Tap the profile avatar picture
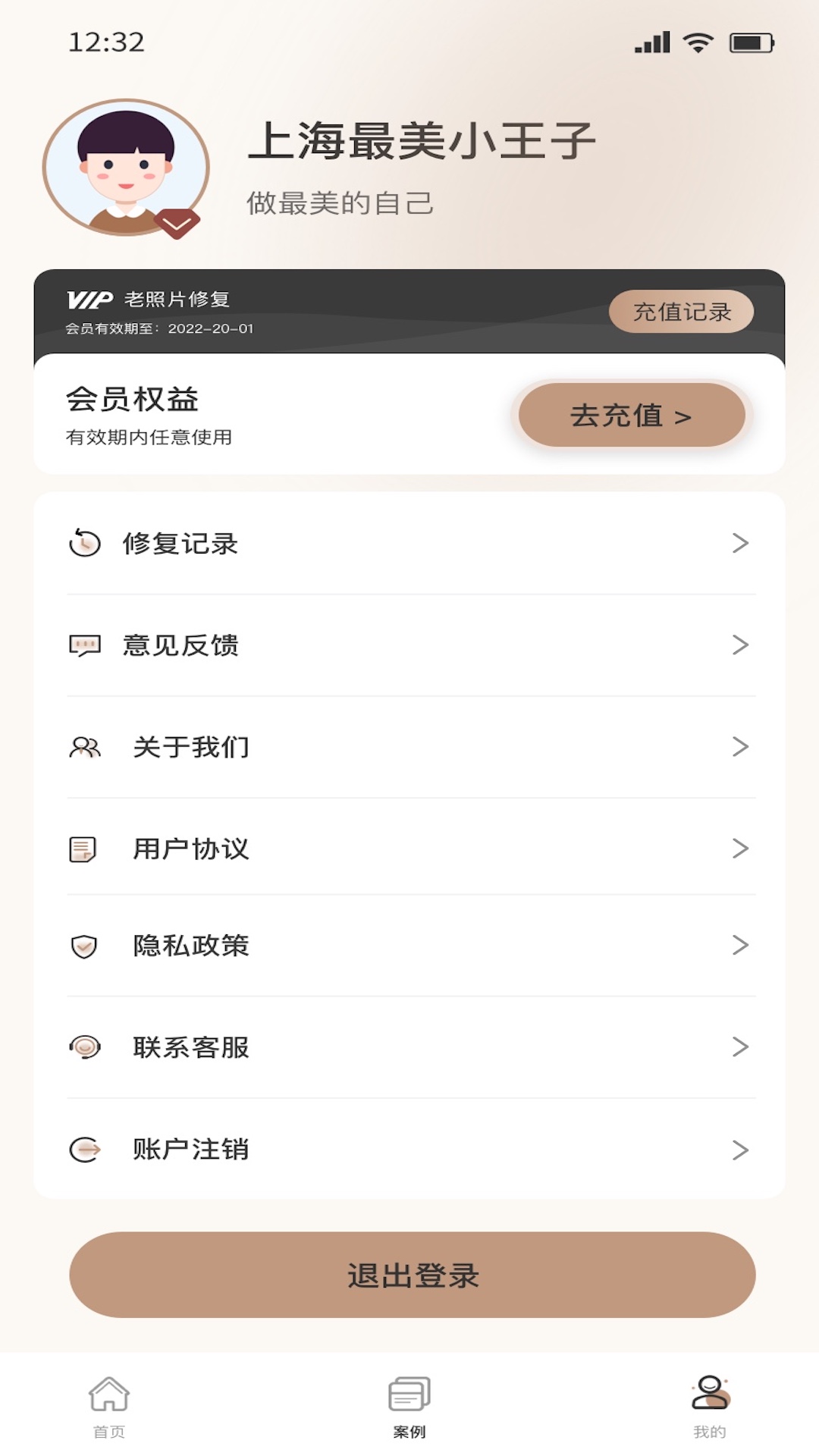The height and width of the screenshot is (1456, 819). tap(126, 168)
